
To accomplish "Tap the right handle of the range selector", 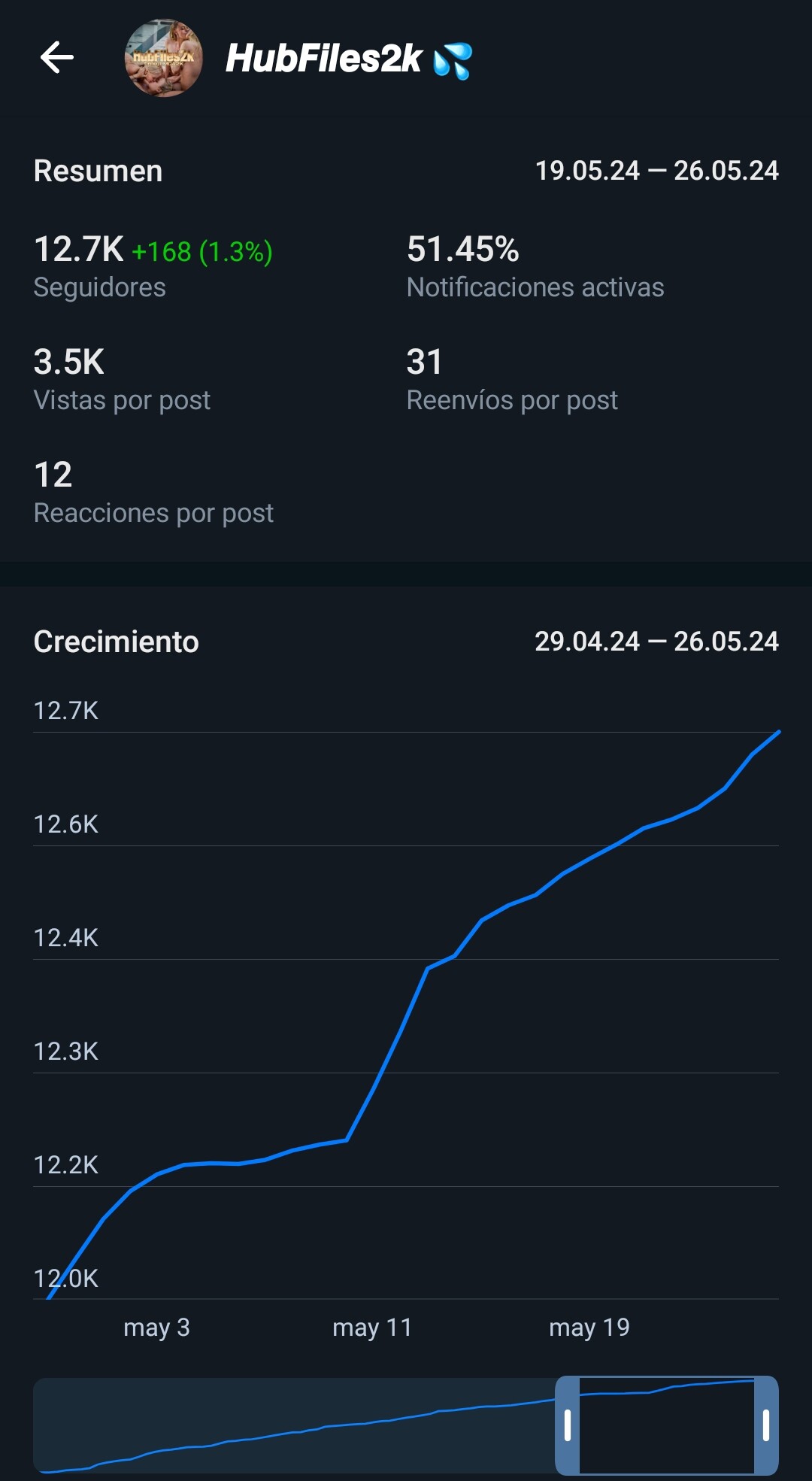I will click(x=765, y=1425).
